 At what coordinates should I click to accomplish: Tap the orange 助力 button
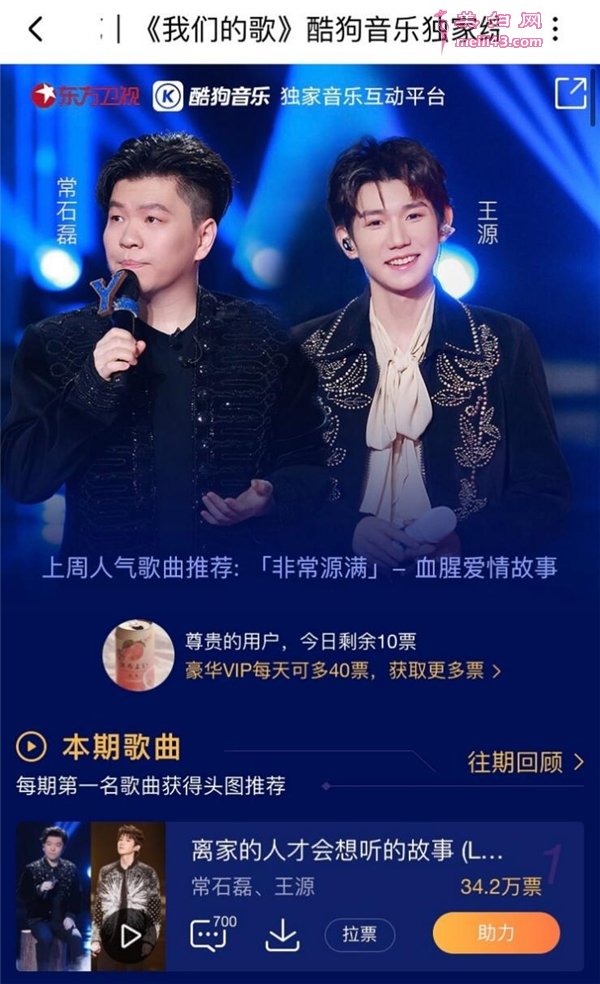point(496,933)
